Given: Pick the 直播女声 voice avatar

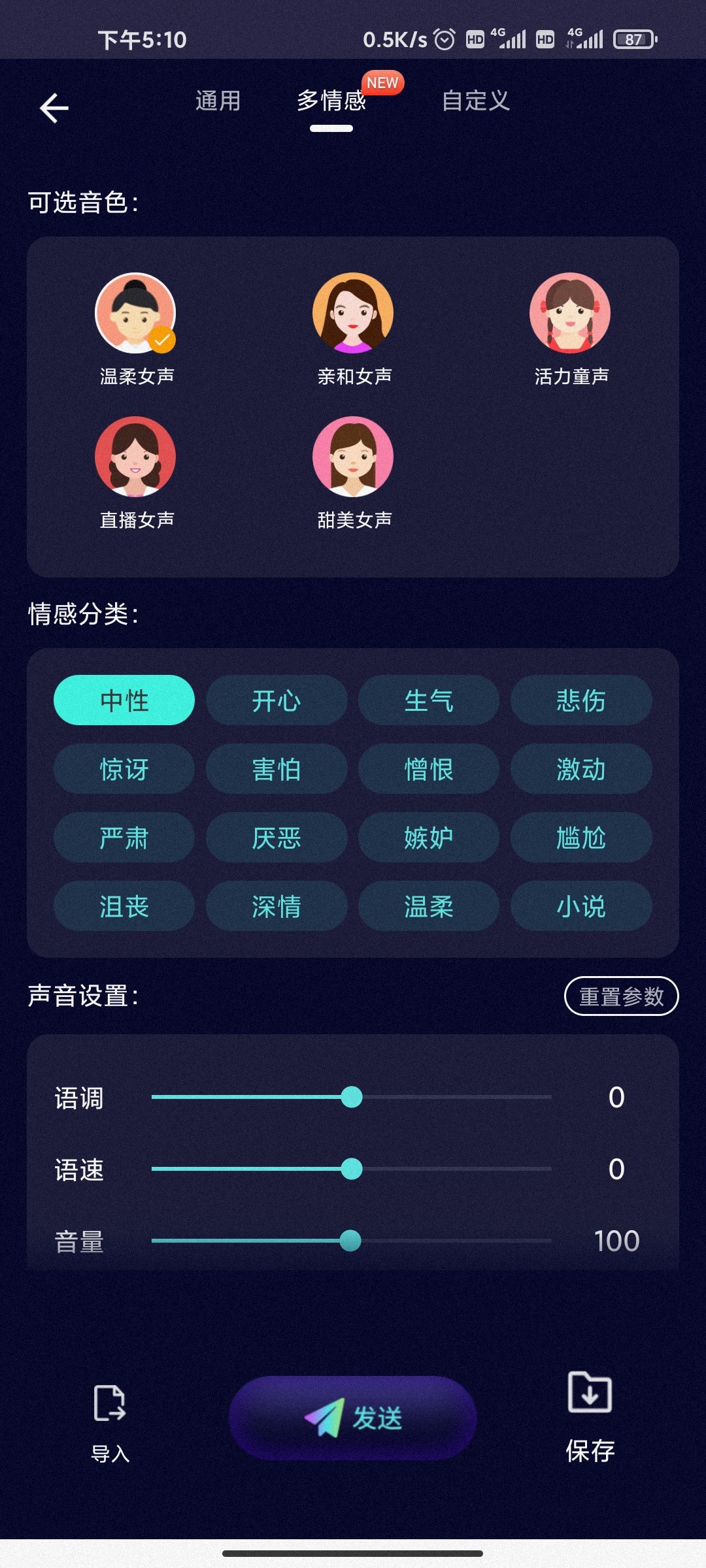Looking at the screenshot, I should (134, 457).
